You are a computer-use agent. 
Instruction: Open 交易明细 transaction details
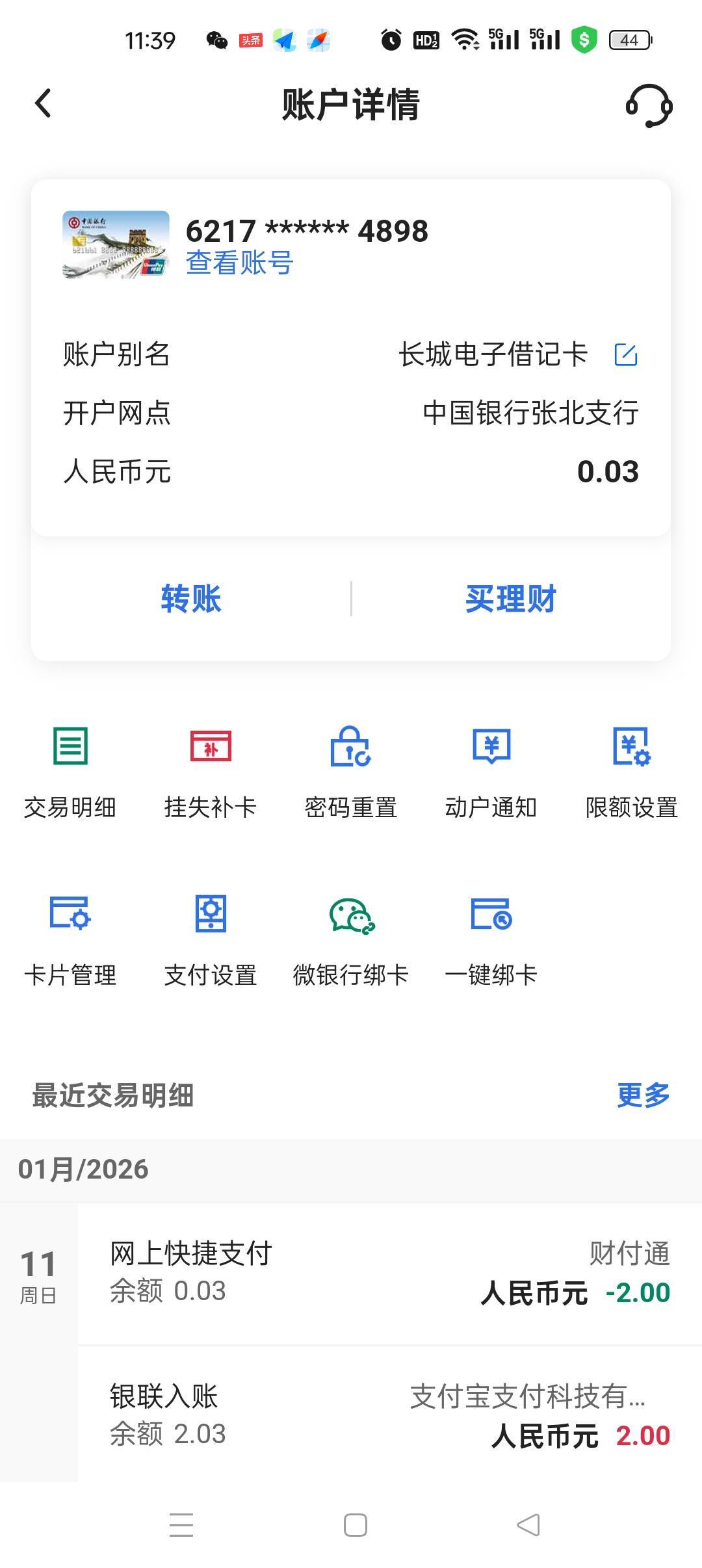[x=70, y=772]
